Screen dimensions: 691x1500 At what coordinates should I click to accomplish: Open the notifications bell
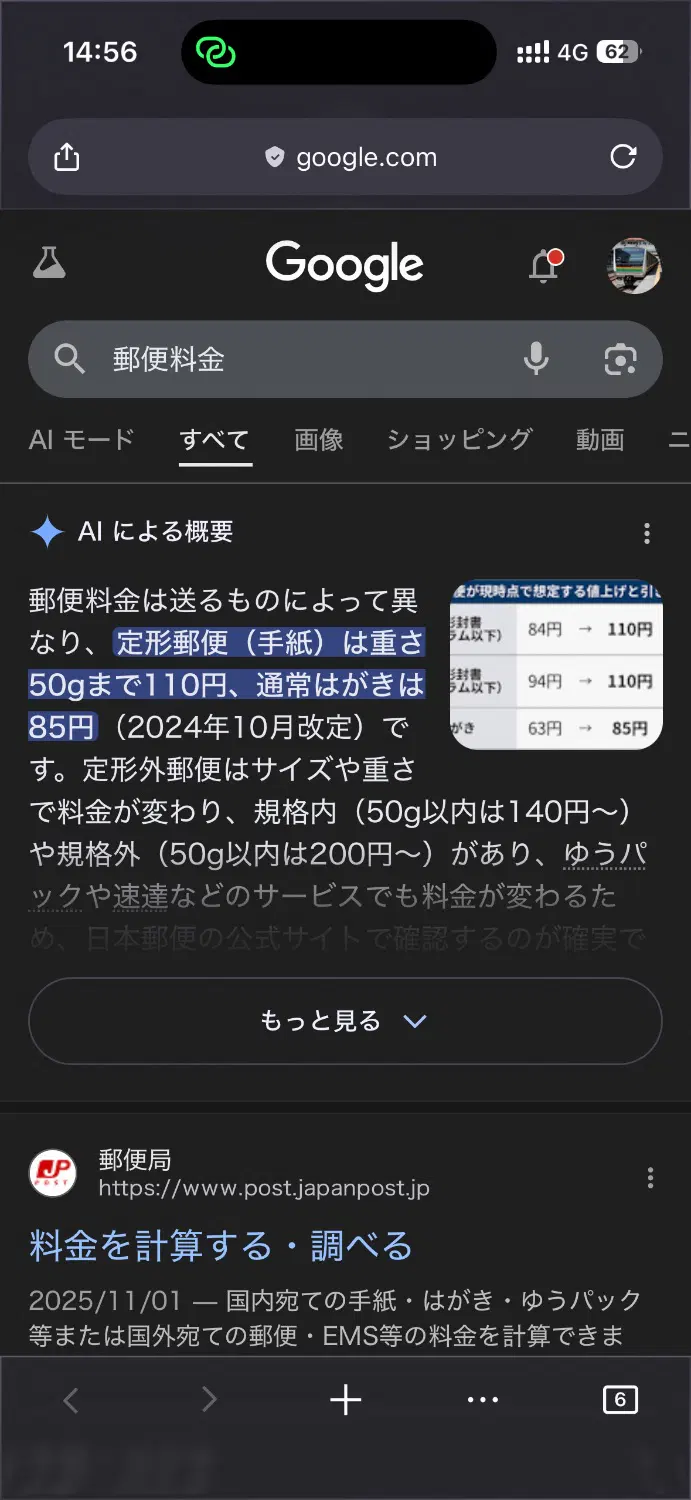tap(545, 266)
